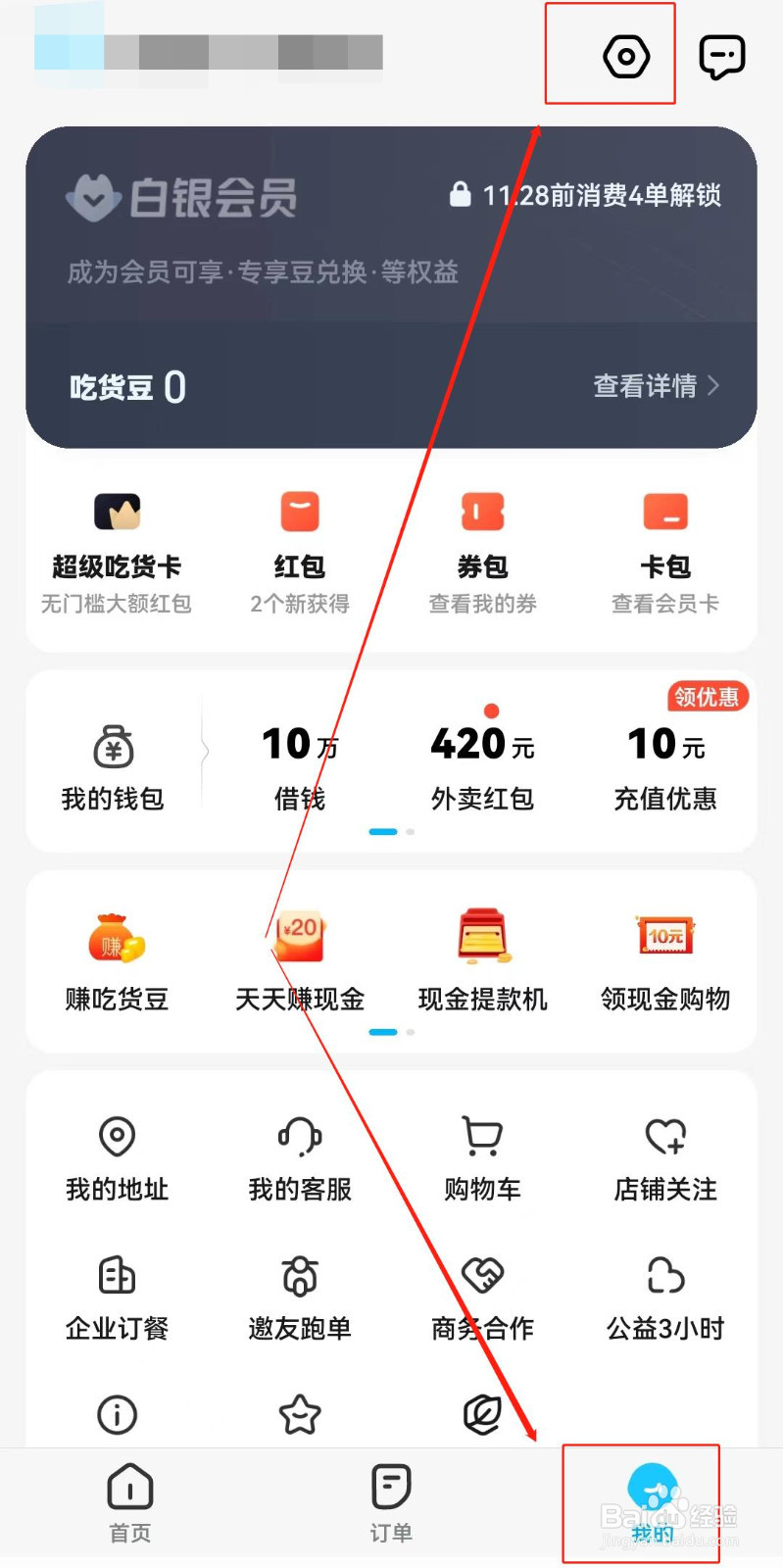
Task: Select the 超级吃货卡 icon
Action: point(116,511)
